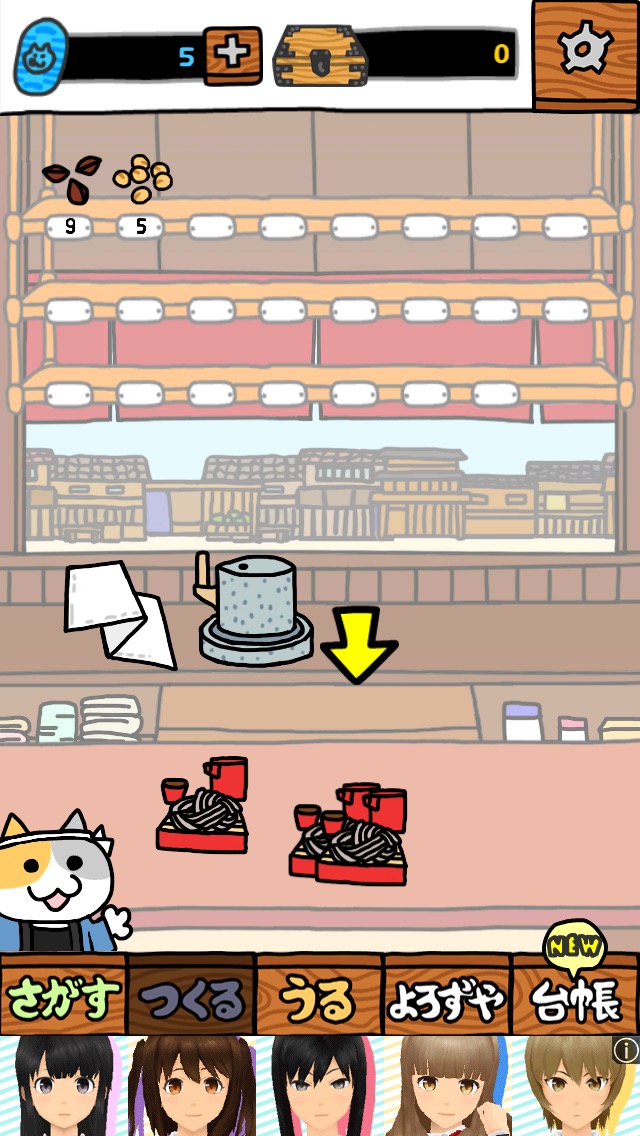Screen dimensions: 640x1136
Task: Tap the single soba tray
Action: click(x=205, y=806)
